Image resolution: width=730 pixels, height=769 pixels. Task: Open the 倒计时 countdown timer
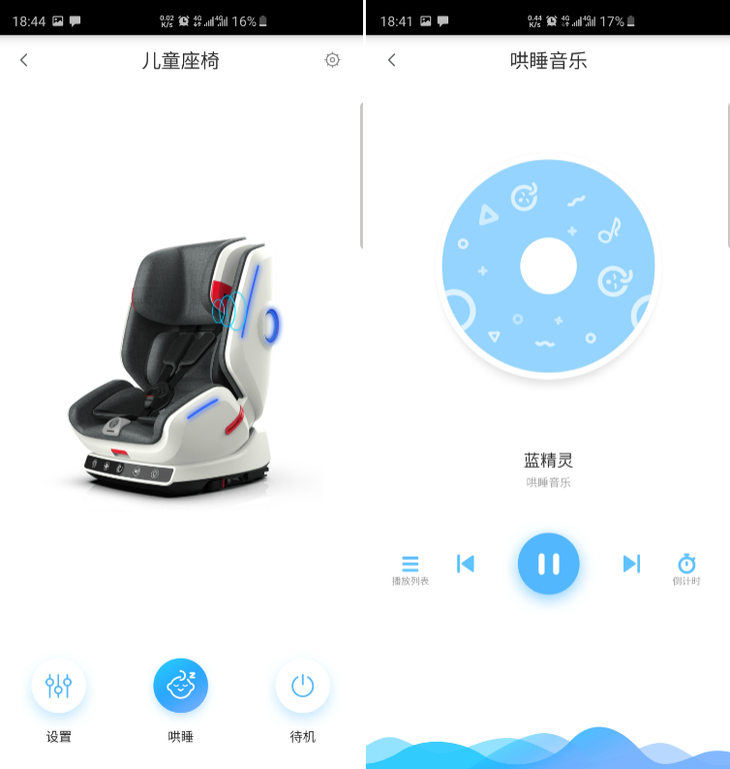pyautogui.click(x=686, y=566)
